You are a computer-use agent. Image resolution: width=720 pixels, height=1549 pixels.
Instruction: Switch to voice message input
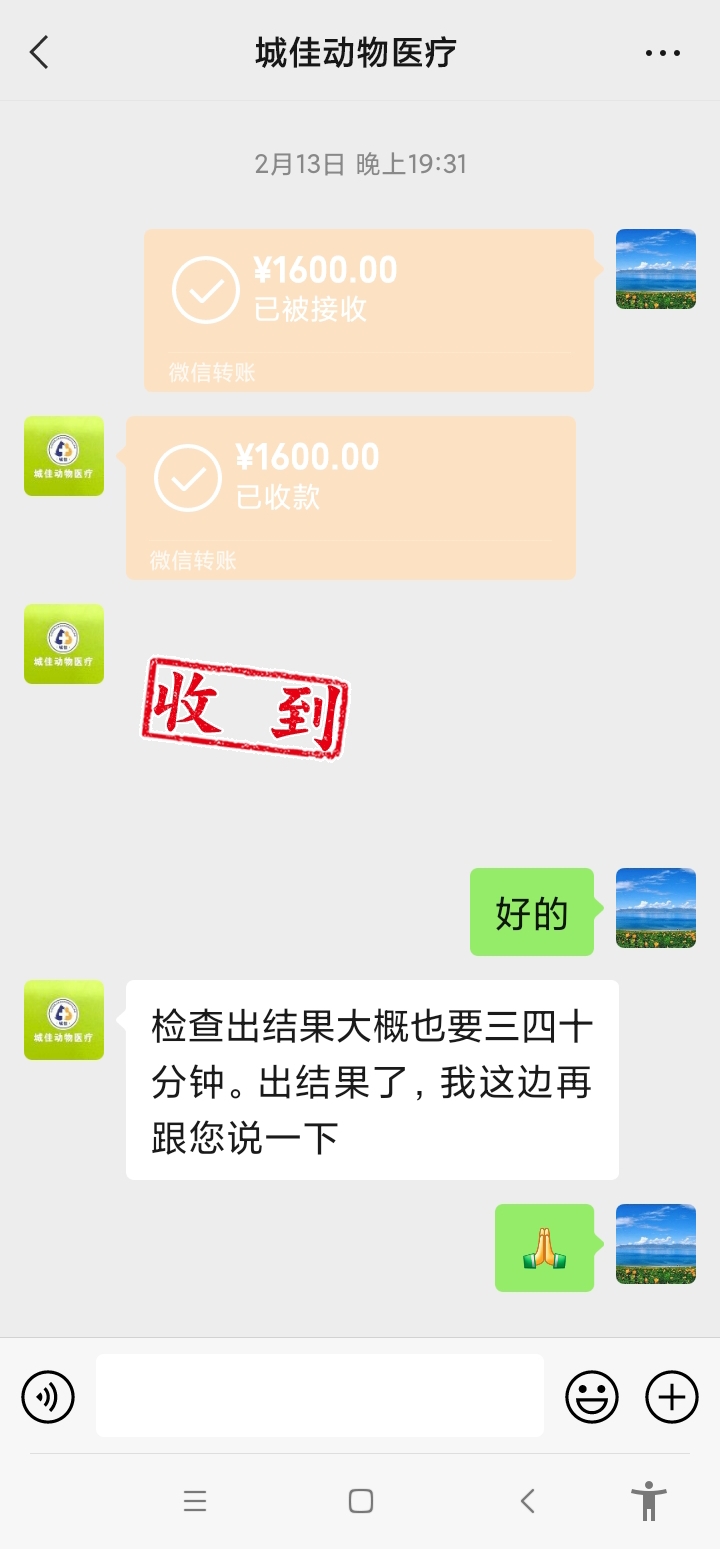pyautogui.click(x=48, y=1396)
